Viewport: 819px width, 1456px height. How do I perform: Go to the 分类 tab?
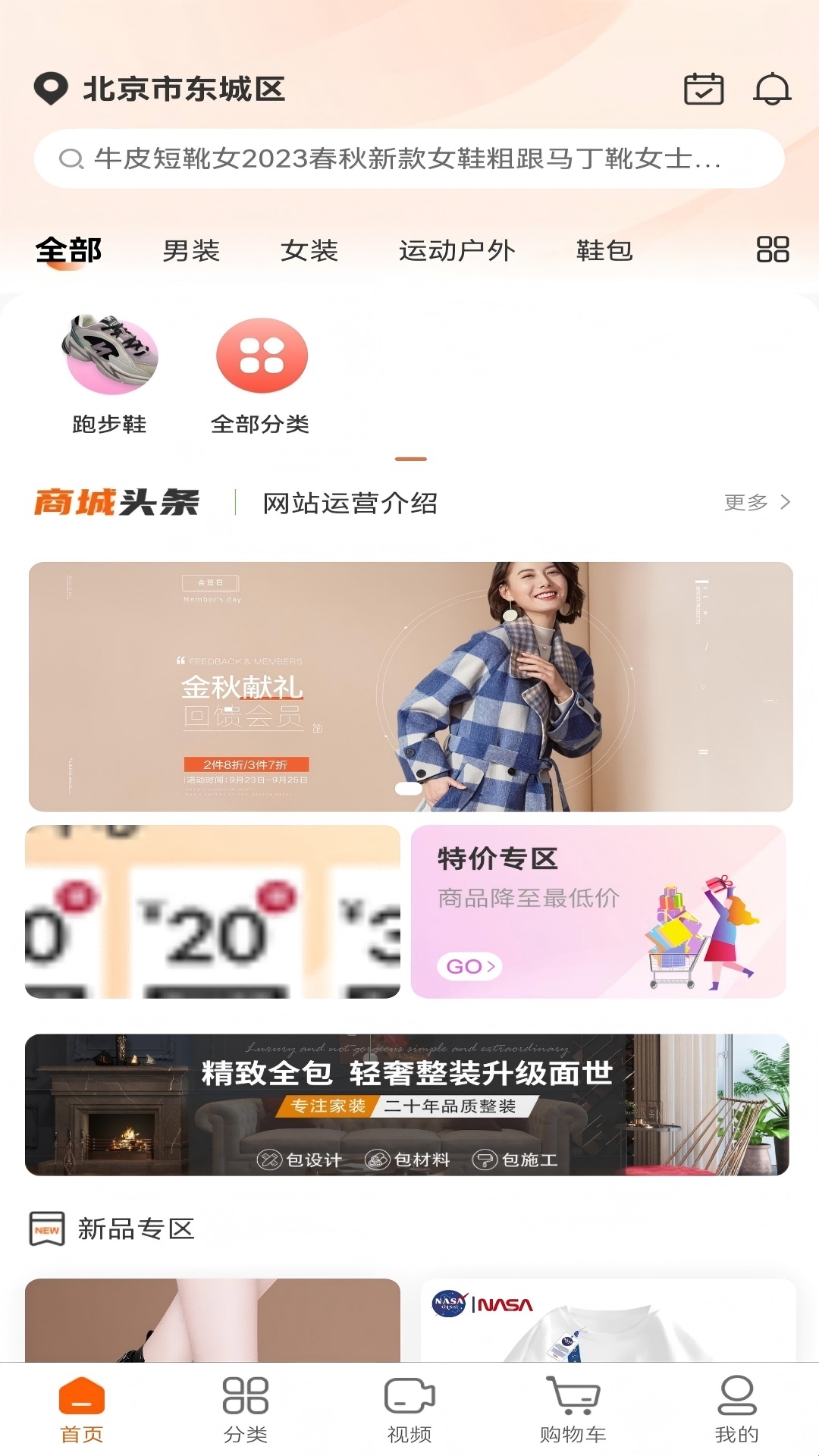pos(246,1410)
